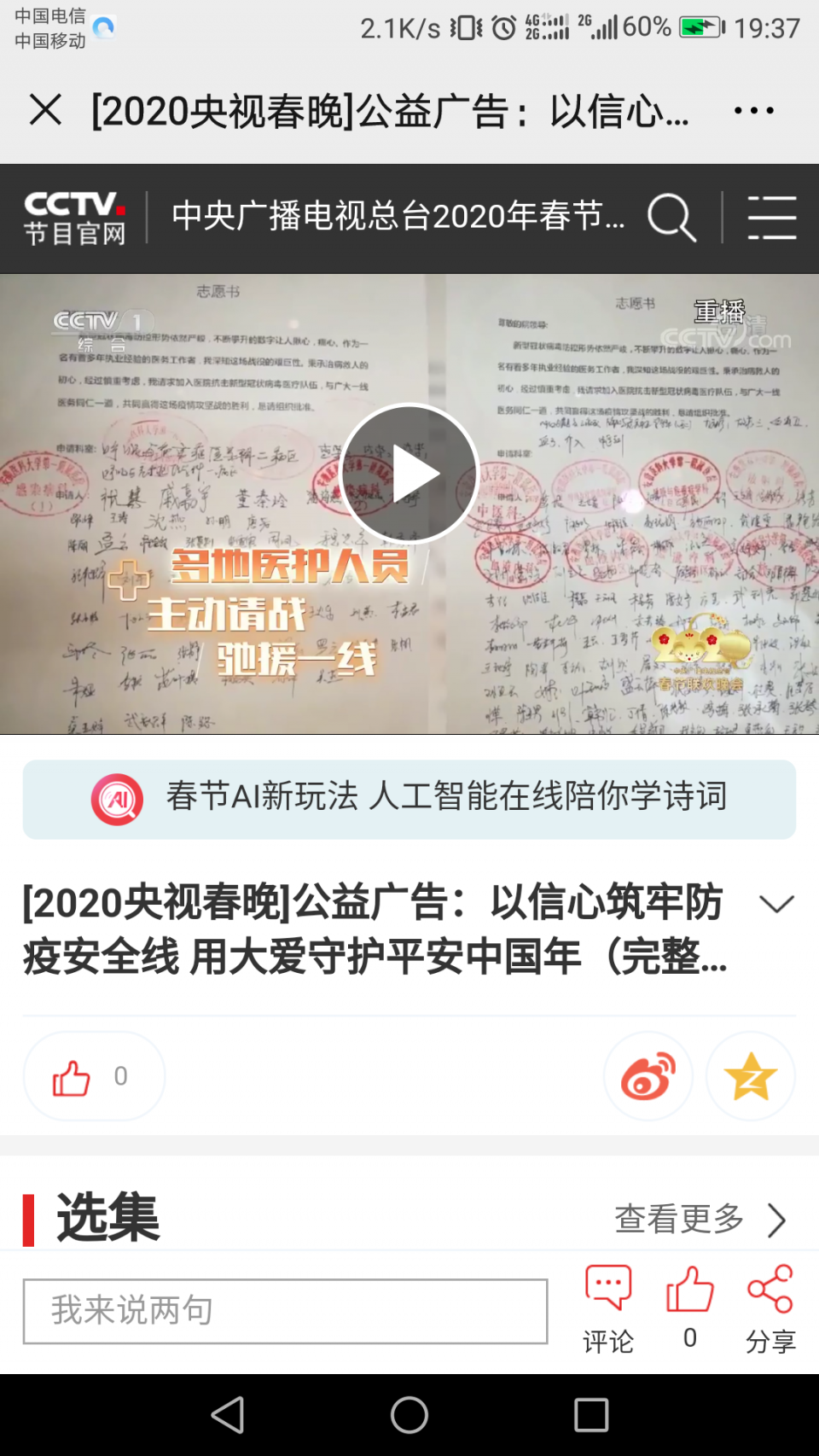Open the 评论 comments section
Screen dimensions: 819x1456
[608, 1309]
